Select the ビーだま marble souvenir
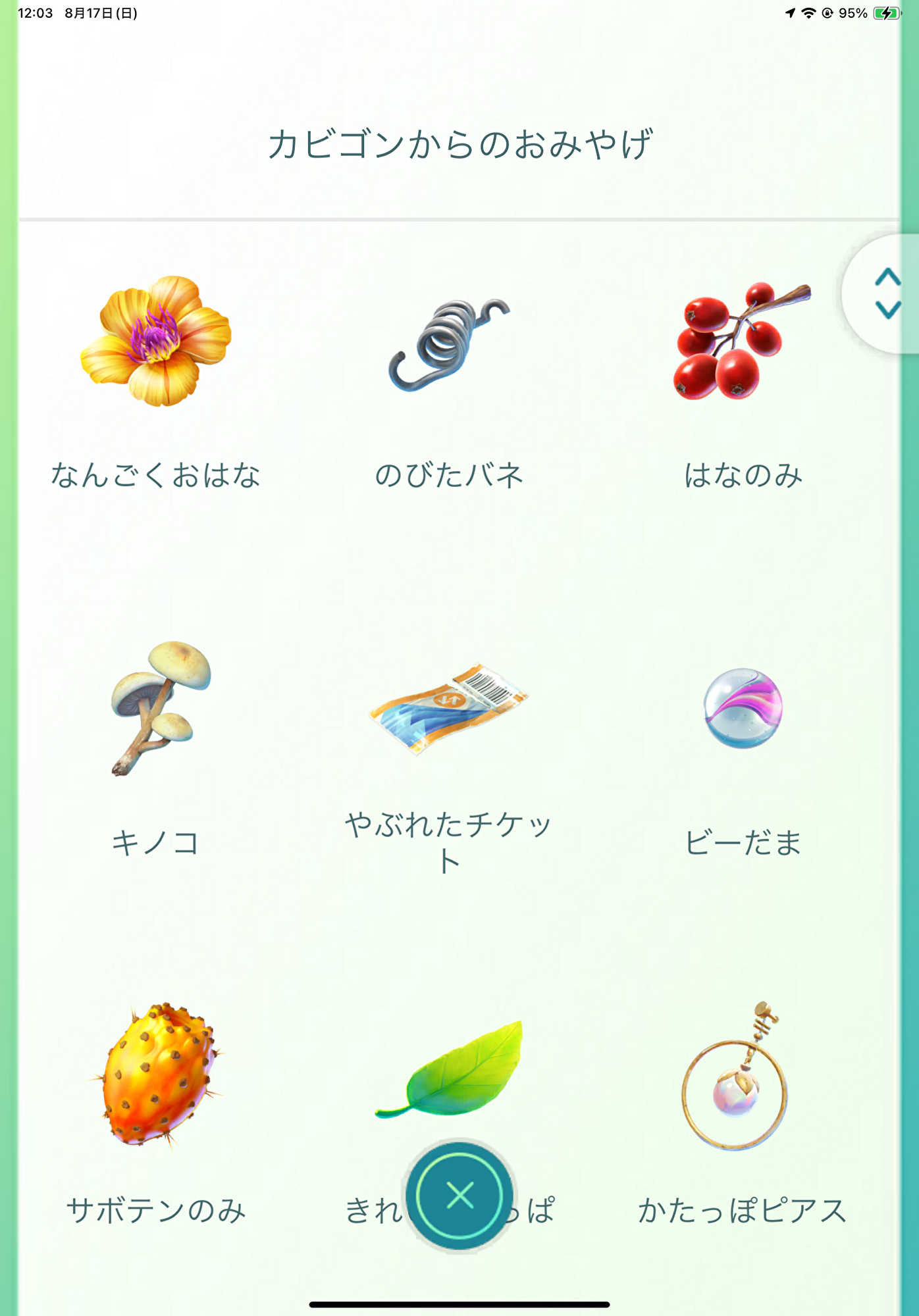 [743, 708]
